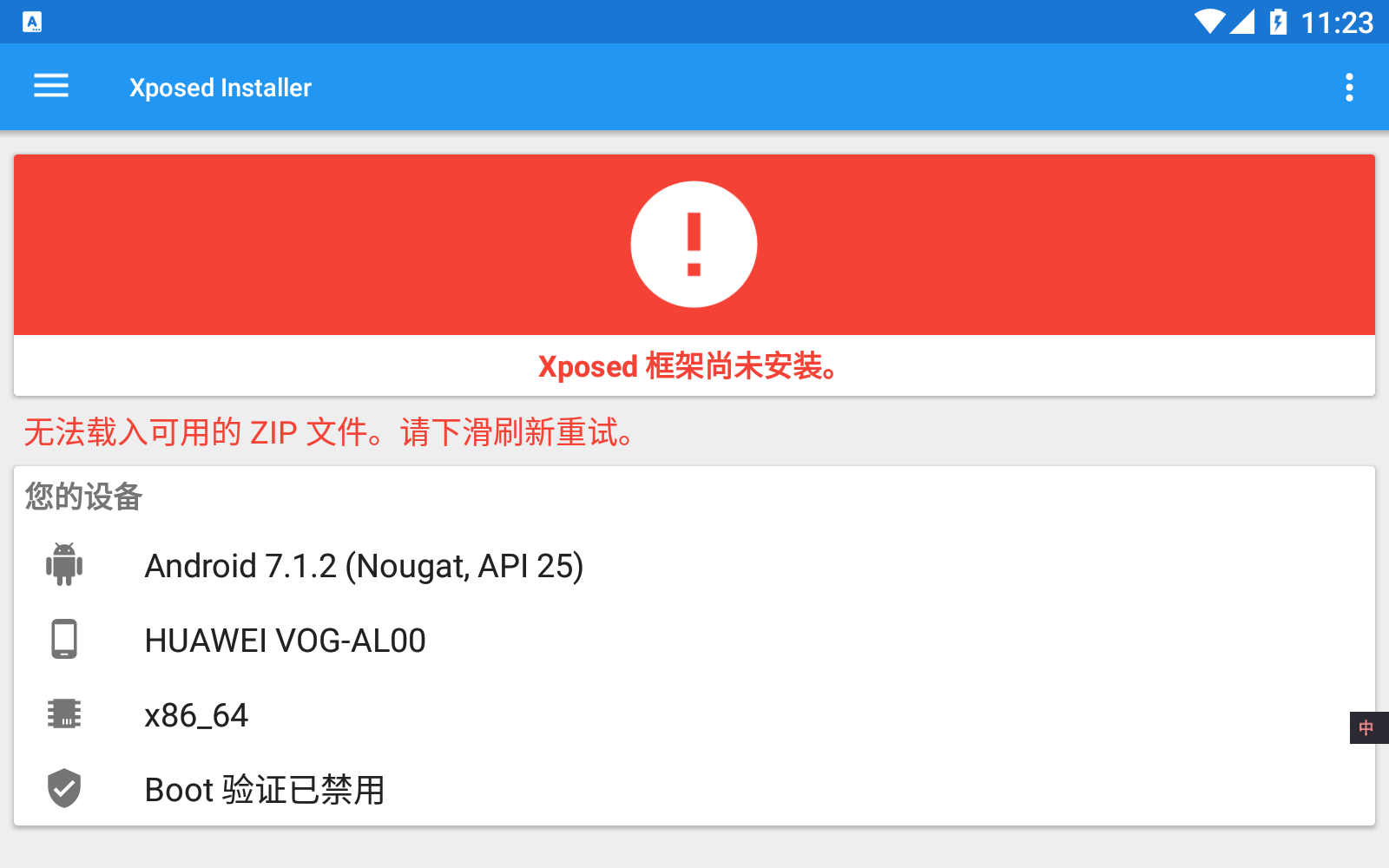Open the navigation drawer menu
The width and height of the screenshot is (1389, 868).
pos(51,86)
